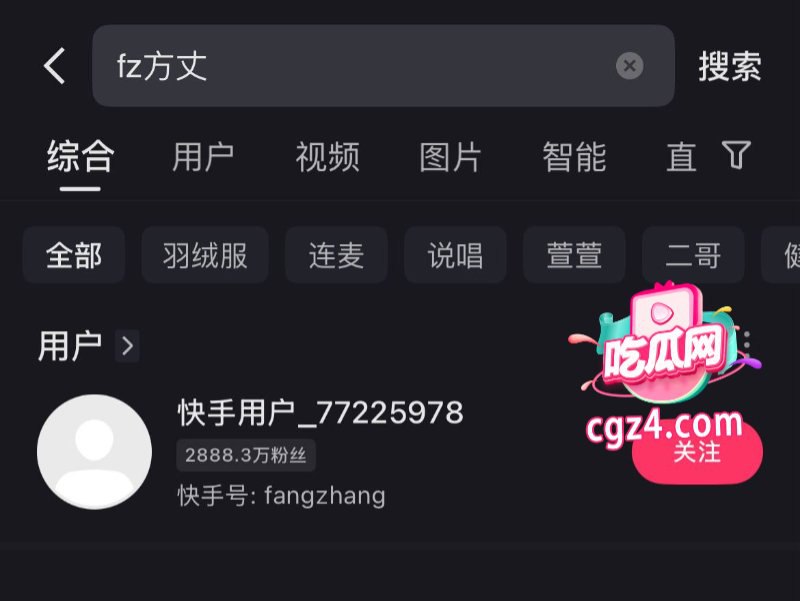Go back using the top-left arrow
The image size is (800, 601).
[x=54, y=66]
